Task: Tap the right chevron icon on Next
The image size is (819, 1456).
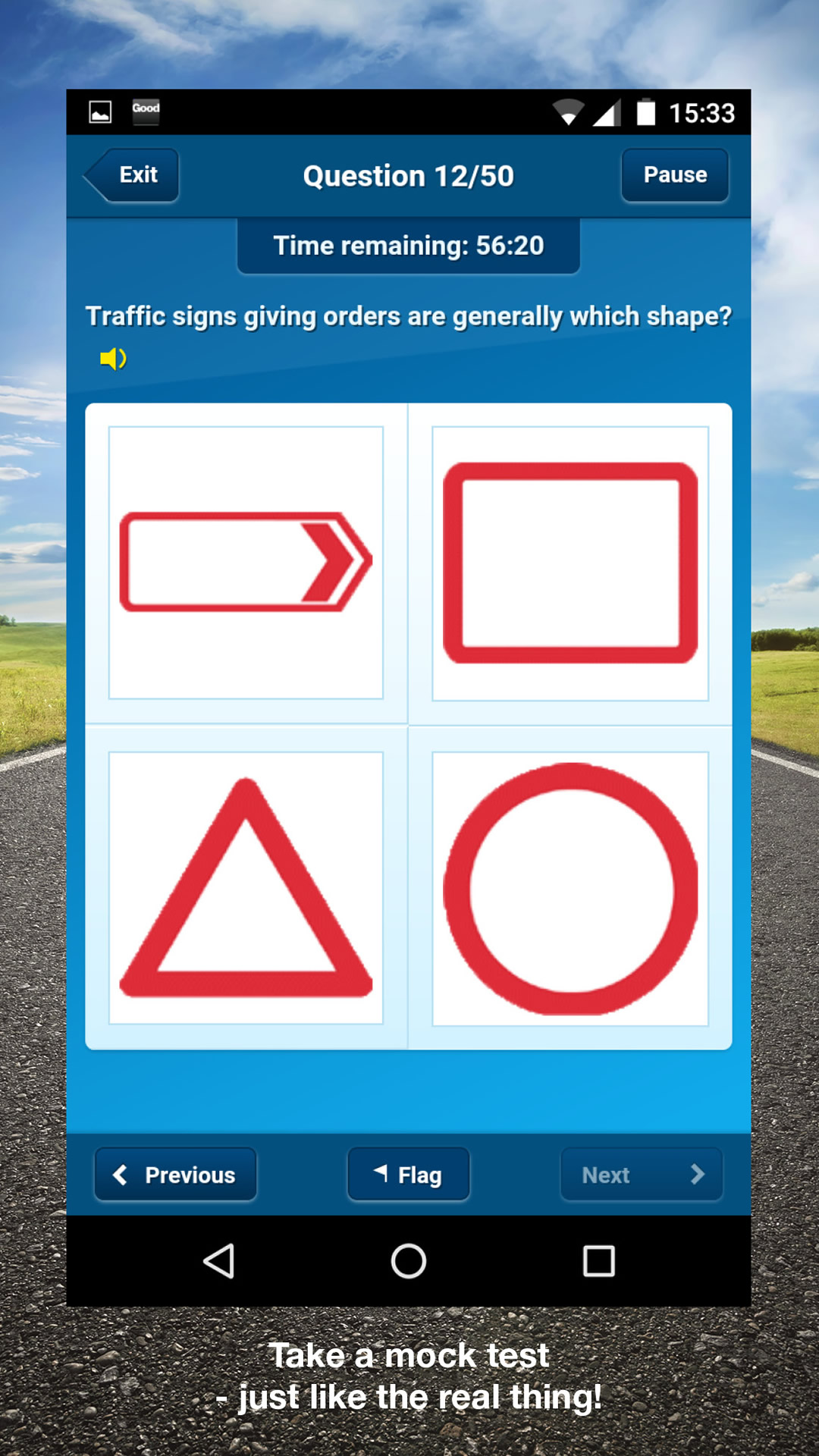Action: pyautogui.click(x=697, y=1175)
